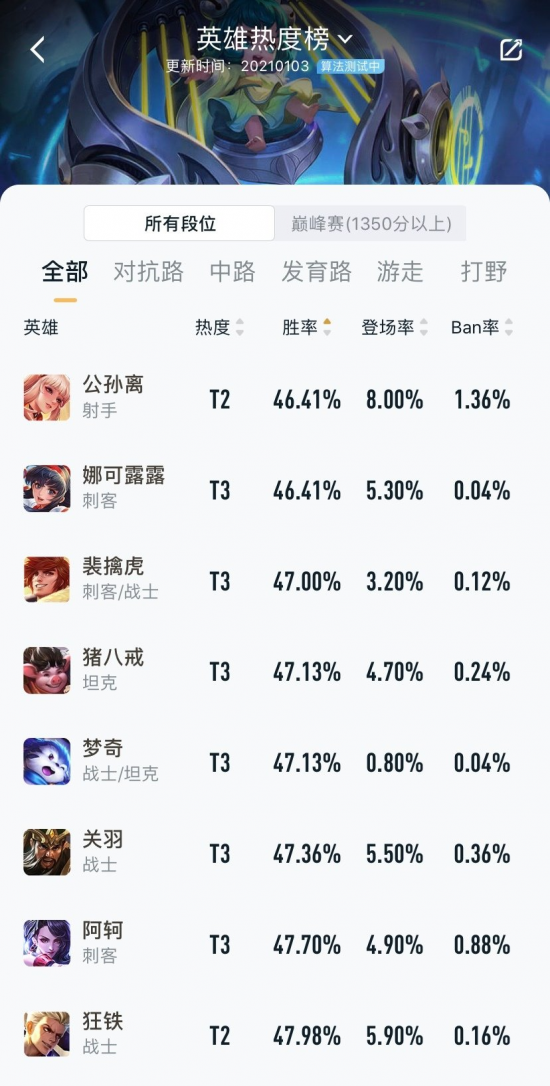Open the 关羽 hero row
This screenshot has height=1086, width=550.
[275, 853]
